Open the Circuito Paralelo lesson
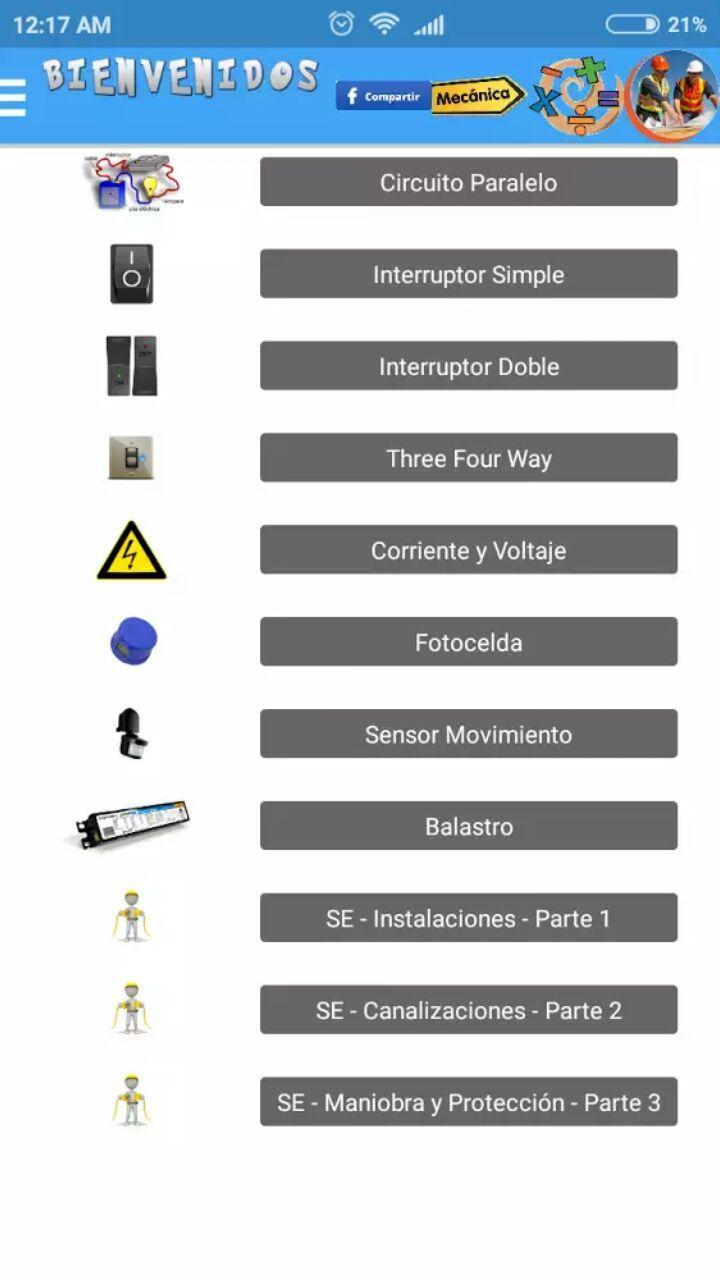Image resolution: width=720 pixels, height=1280 pixels. tap(468, 182)
